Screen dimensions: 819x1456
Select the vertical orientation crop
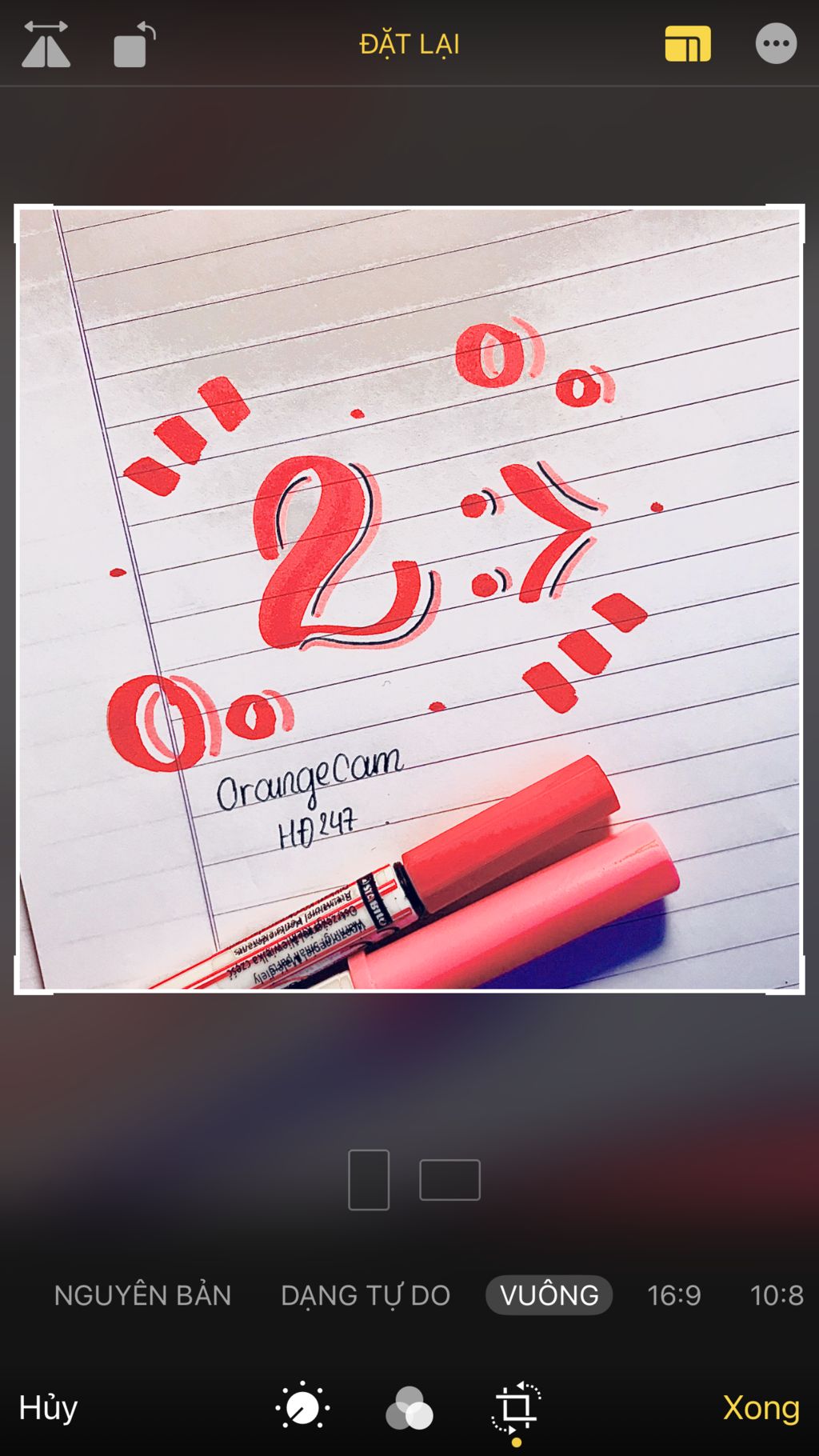click(x=369, y=1180)
